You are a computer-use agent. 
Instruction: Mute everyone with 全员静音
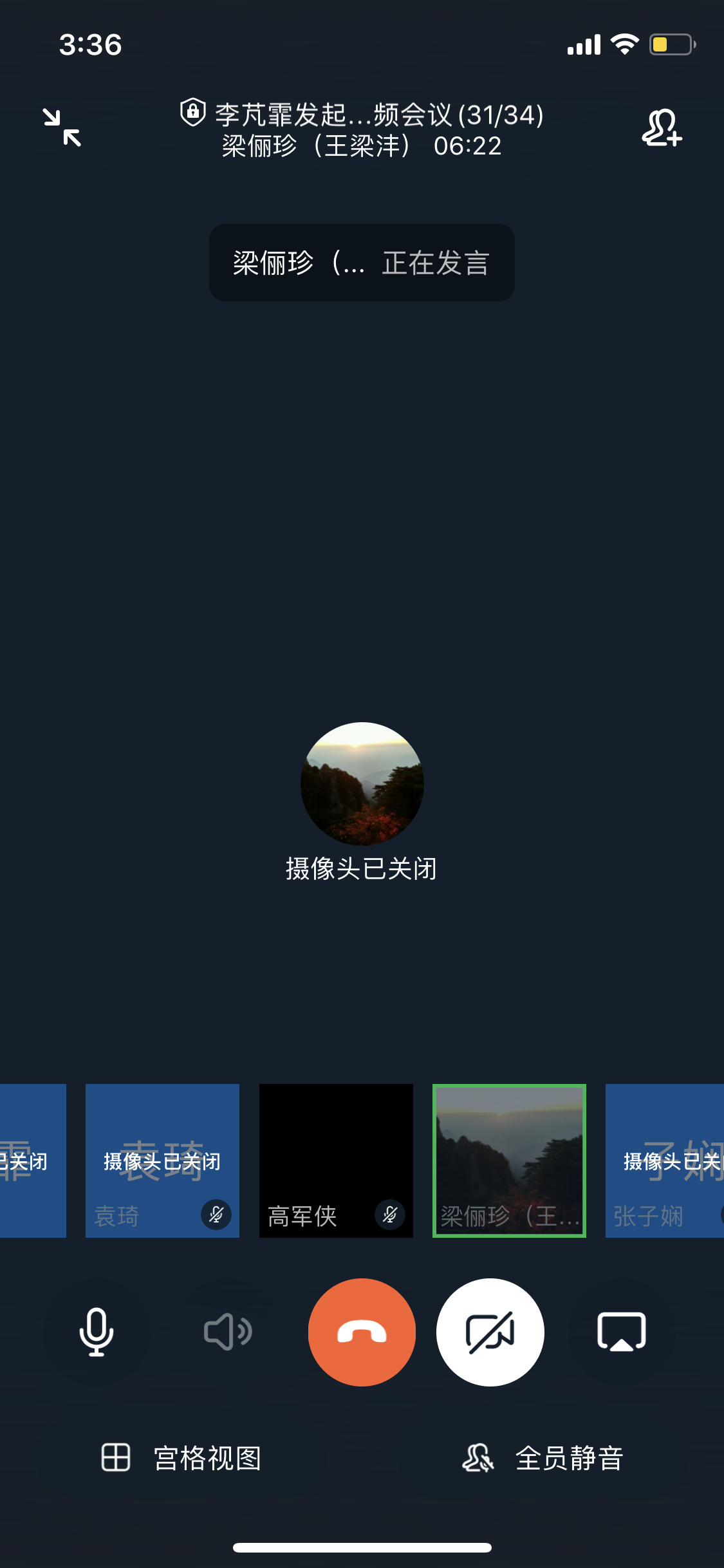pyautogui.click(x=543, y=1458)
